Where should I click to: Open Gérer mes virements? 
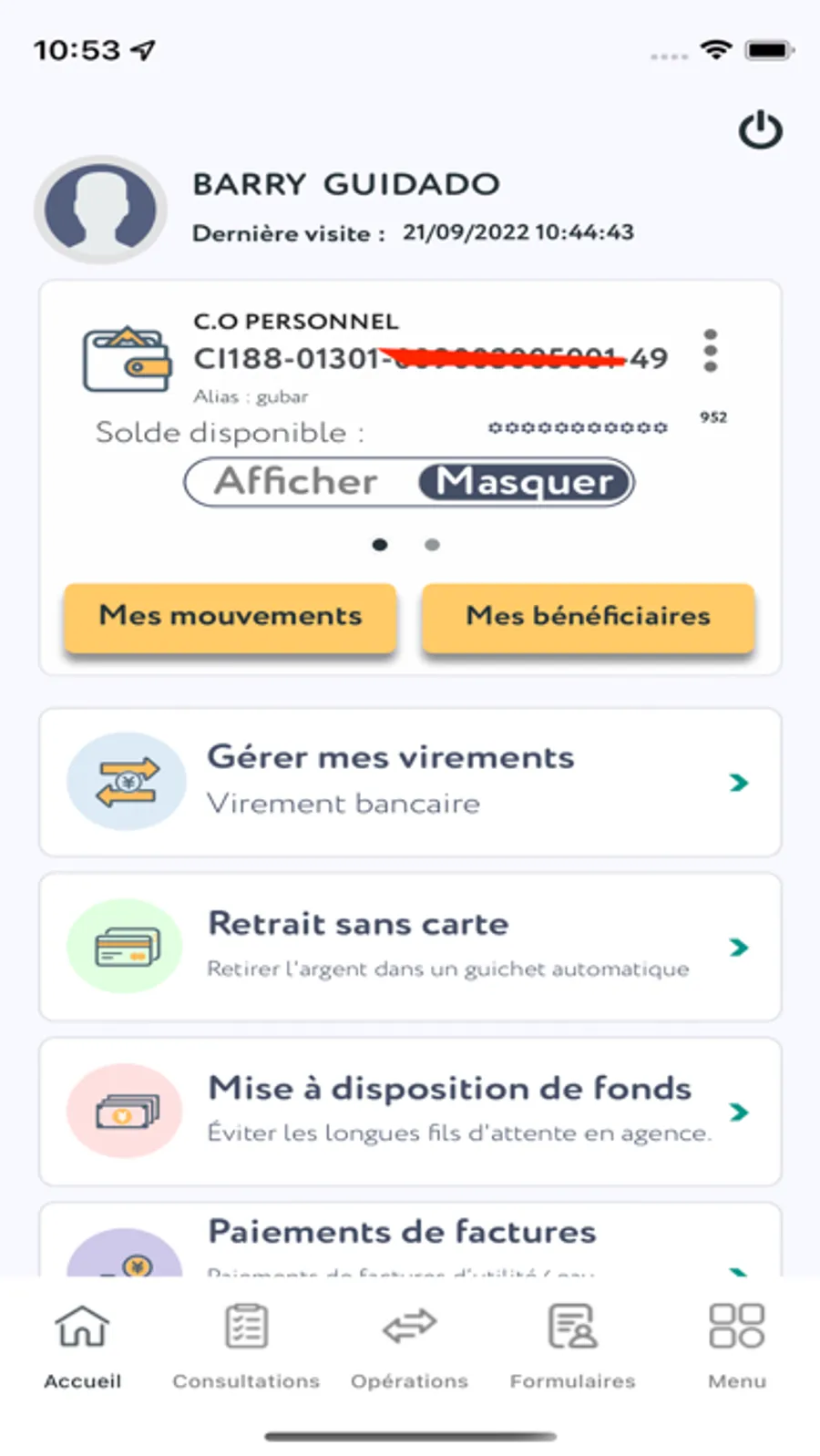click(x=410, y=782)
